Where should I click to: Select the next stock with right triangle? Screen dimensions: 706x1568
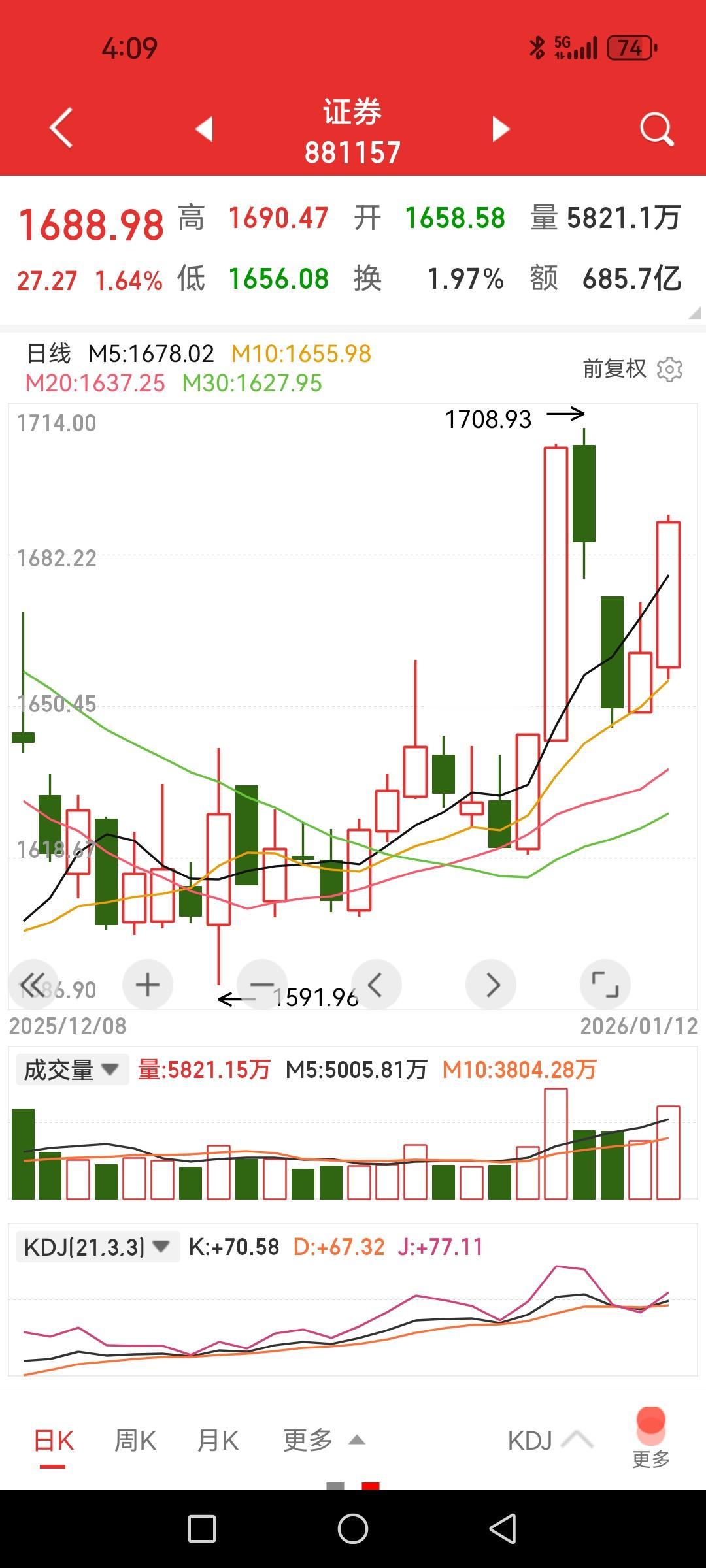[x=501, y=128]
